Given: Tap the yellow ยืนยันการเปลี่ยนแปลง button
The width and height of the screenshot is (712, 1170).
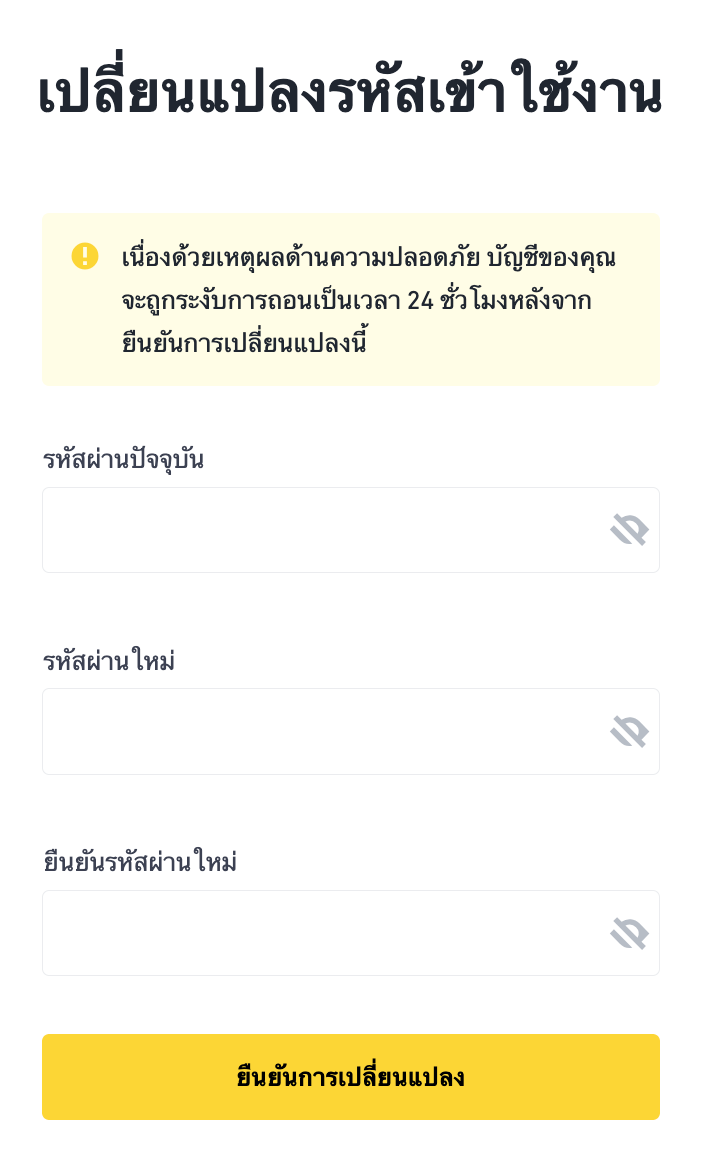Looking at the screenshot, I should click(x=351, y=1077).
